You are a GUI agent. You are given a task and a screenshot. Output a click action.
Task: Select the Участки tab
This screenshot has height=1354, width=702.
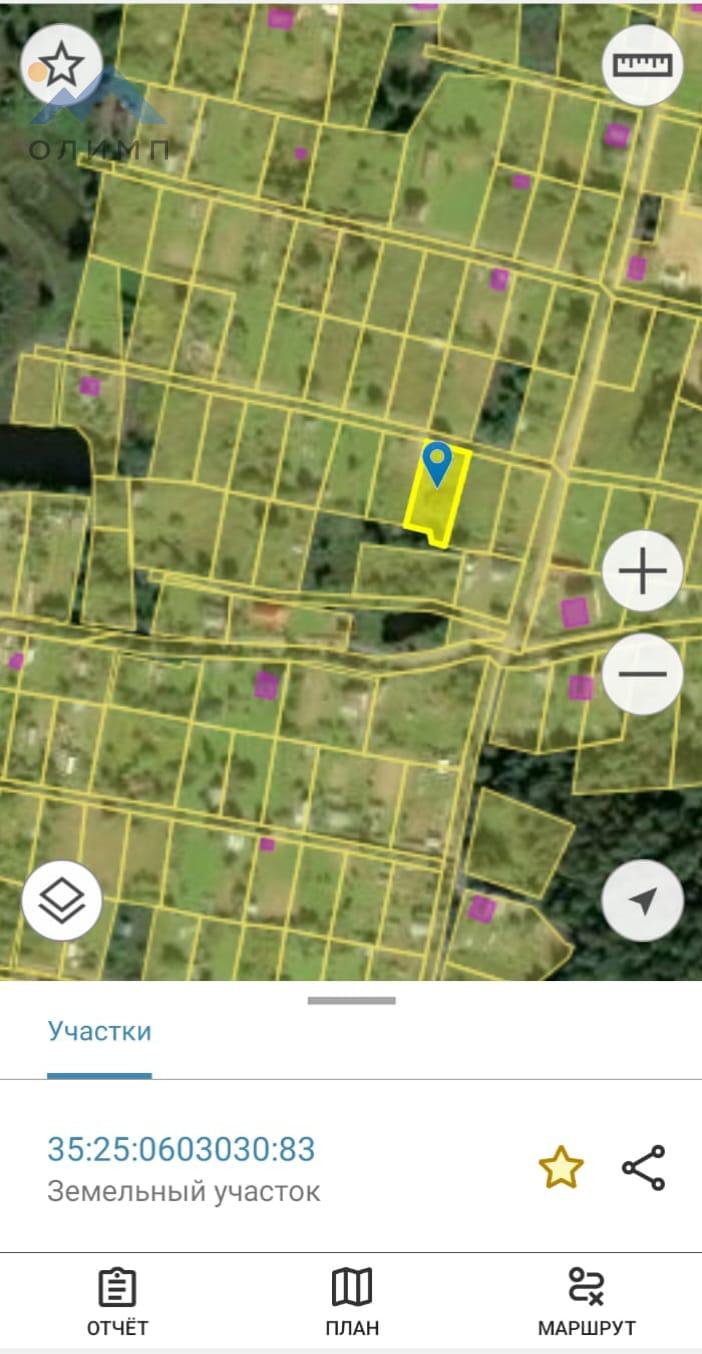[100, 1032]
